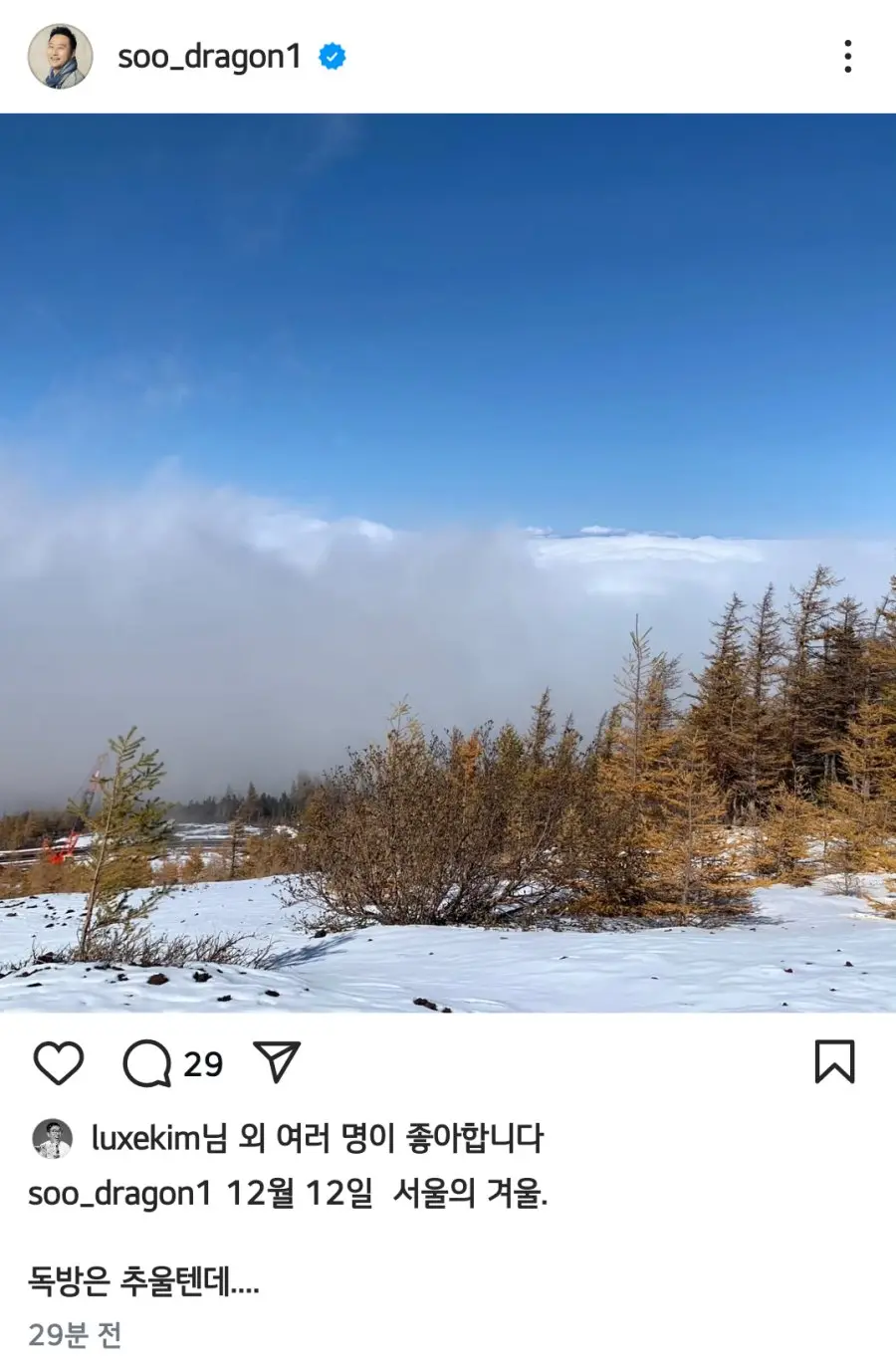Open the soo_dragon1 username in the header
This screenshot has width=896, height=1367.
click(209, 57)
